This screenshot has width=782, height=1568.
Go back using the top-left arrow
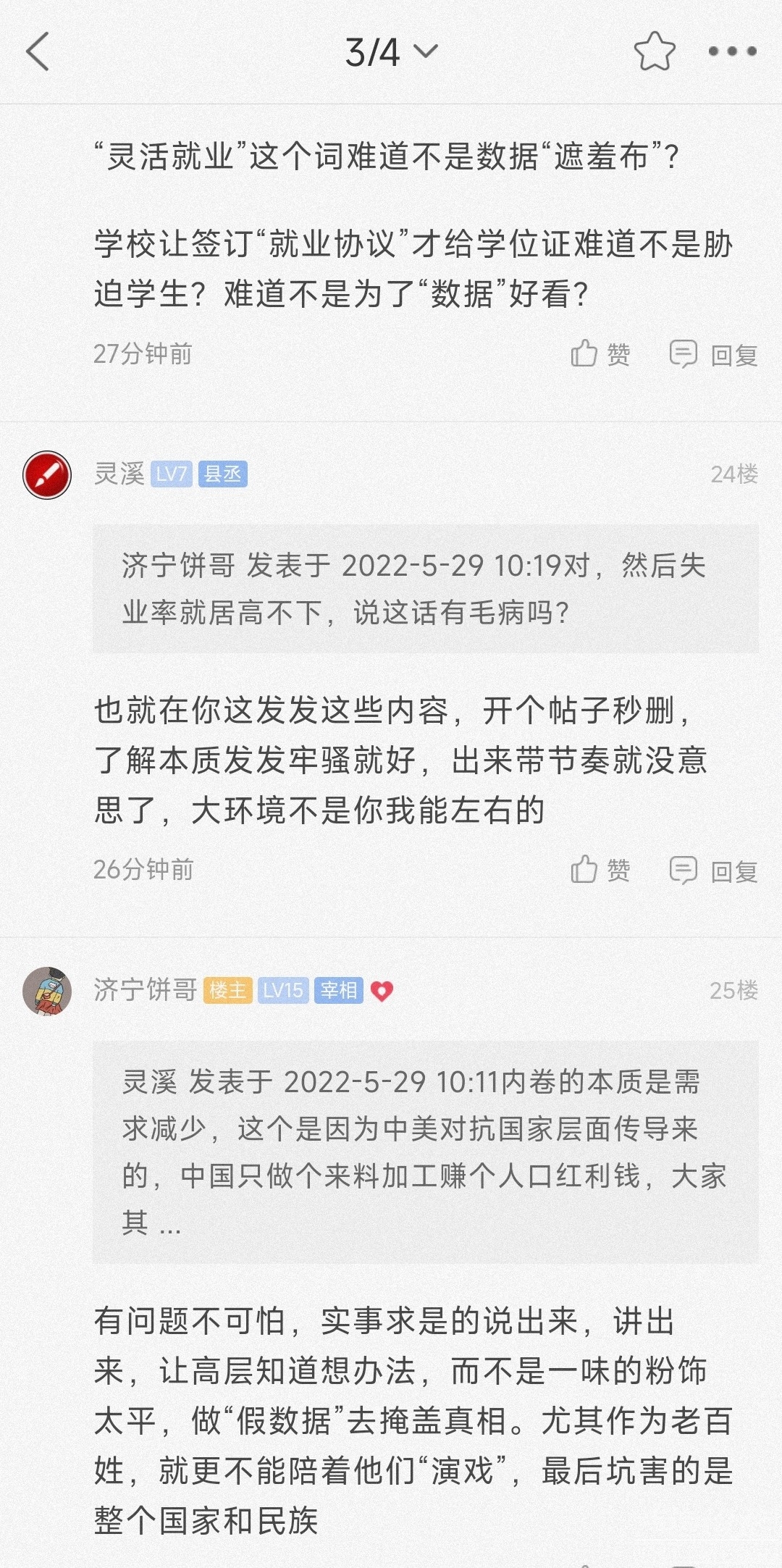(x=38, y=51)
